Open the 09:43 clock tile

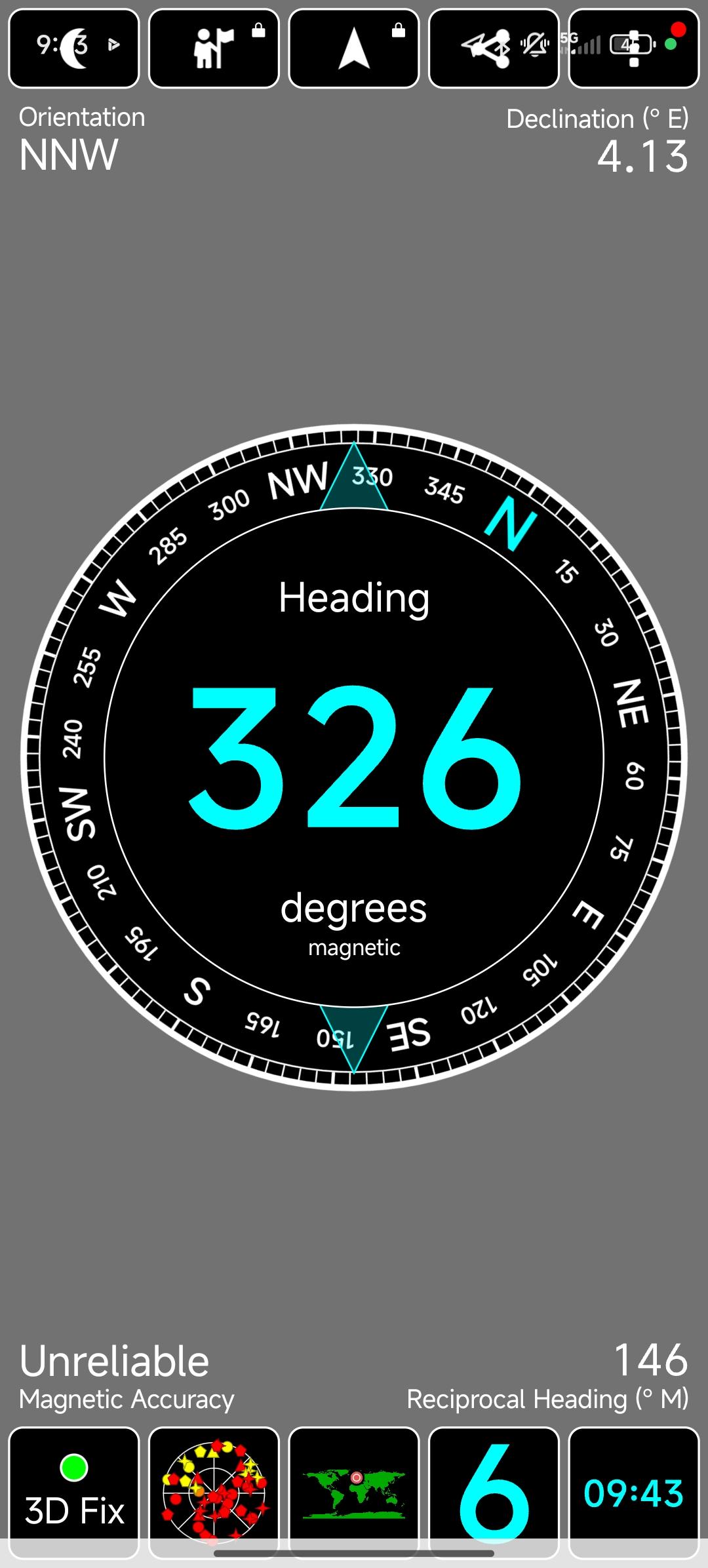point(634,1491)
